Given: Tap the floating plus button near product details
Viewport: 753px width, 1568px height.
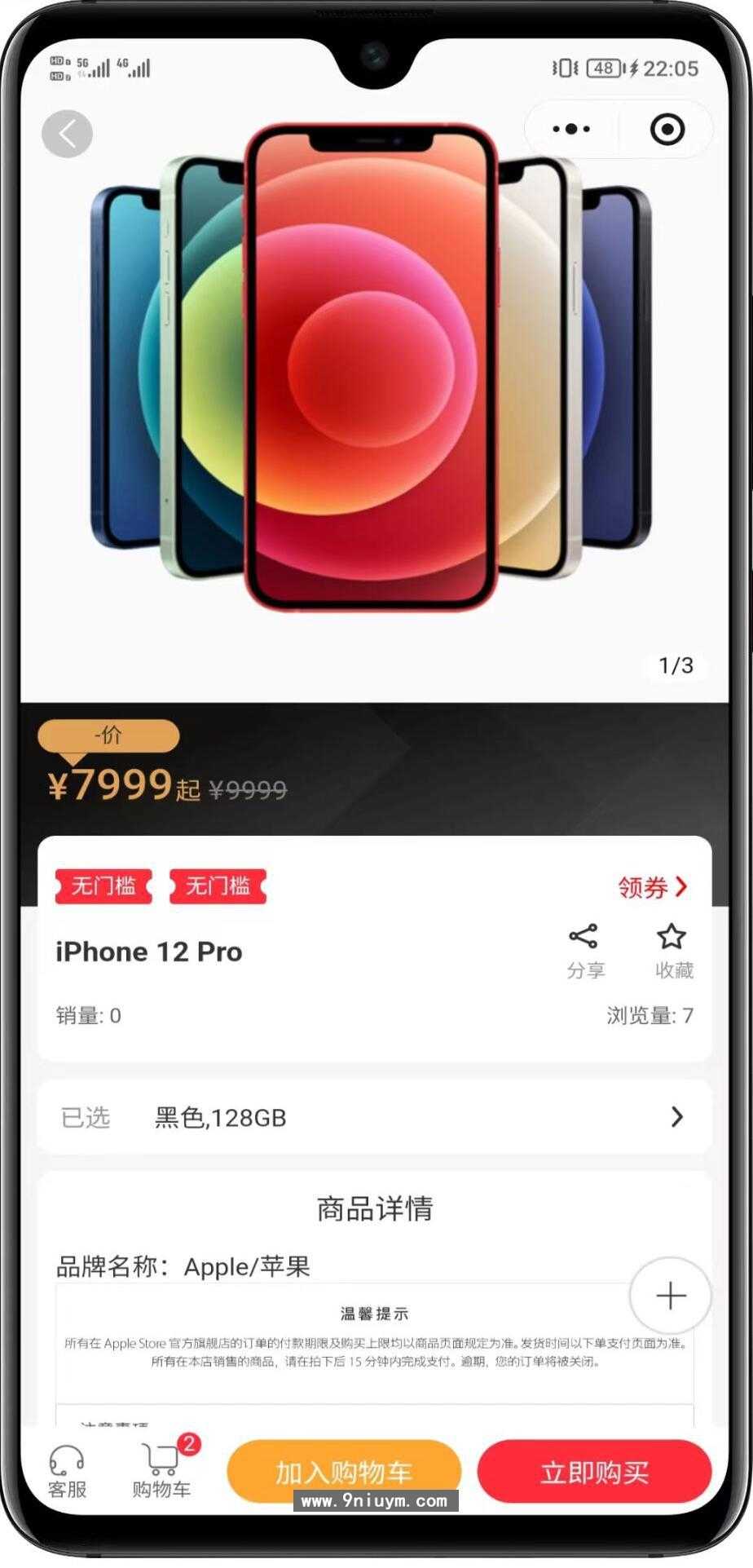Looking at the screenshot, I should point(670,1296).
